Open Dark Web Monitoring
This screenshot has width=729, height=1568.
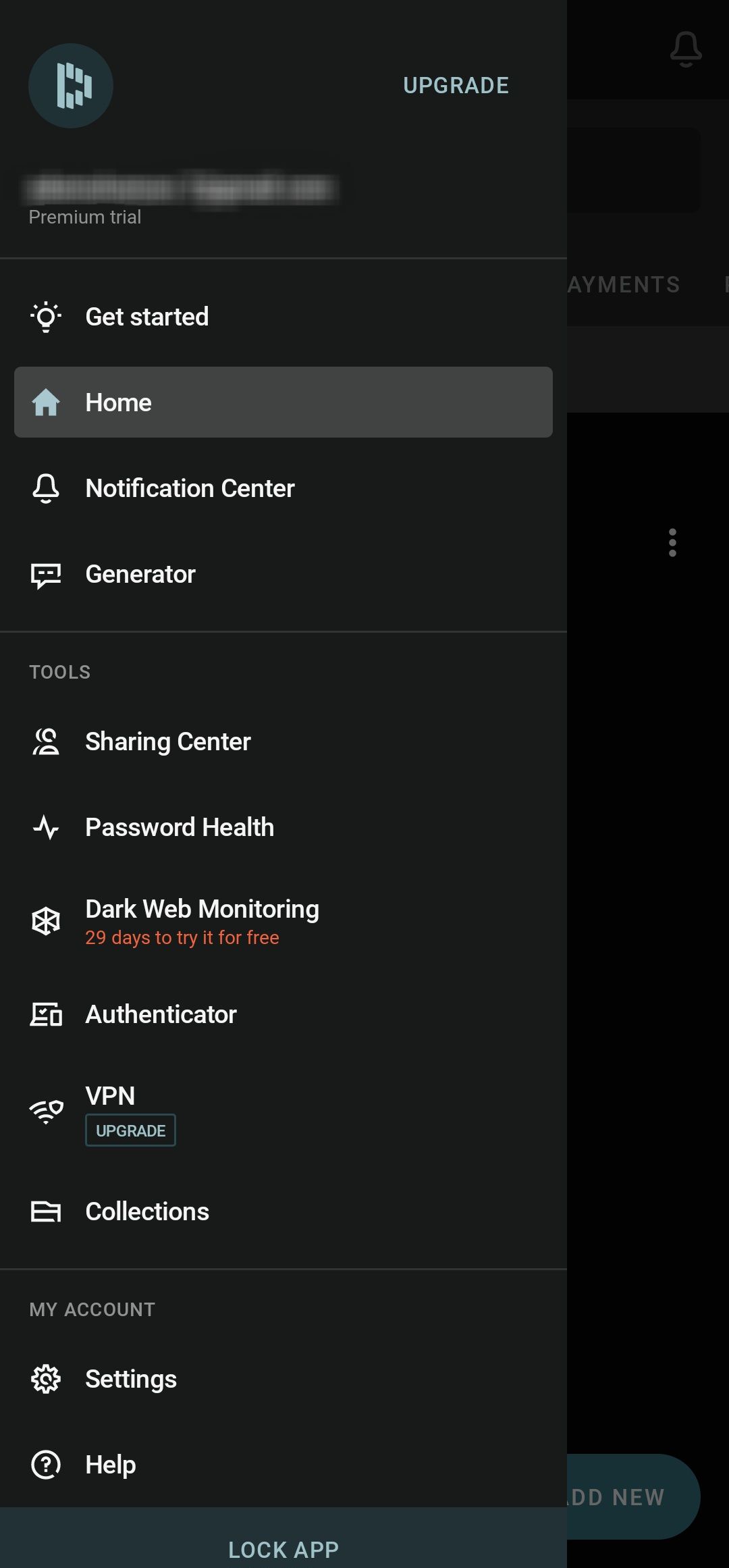coord(283,921)
